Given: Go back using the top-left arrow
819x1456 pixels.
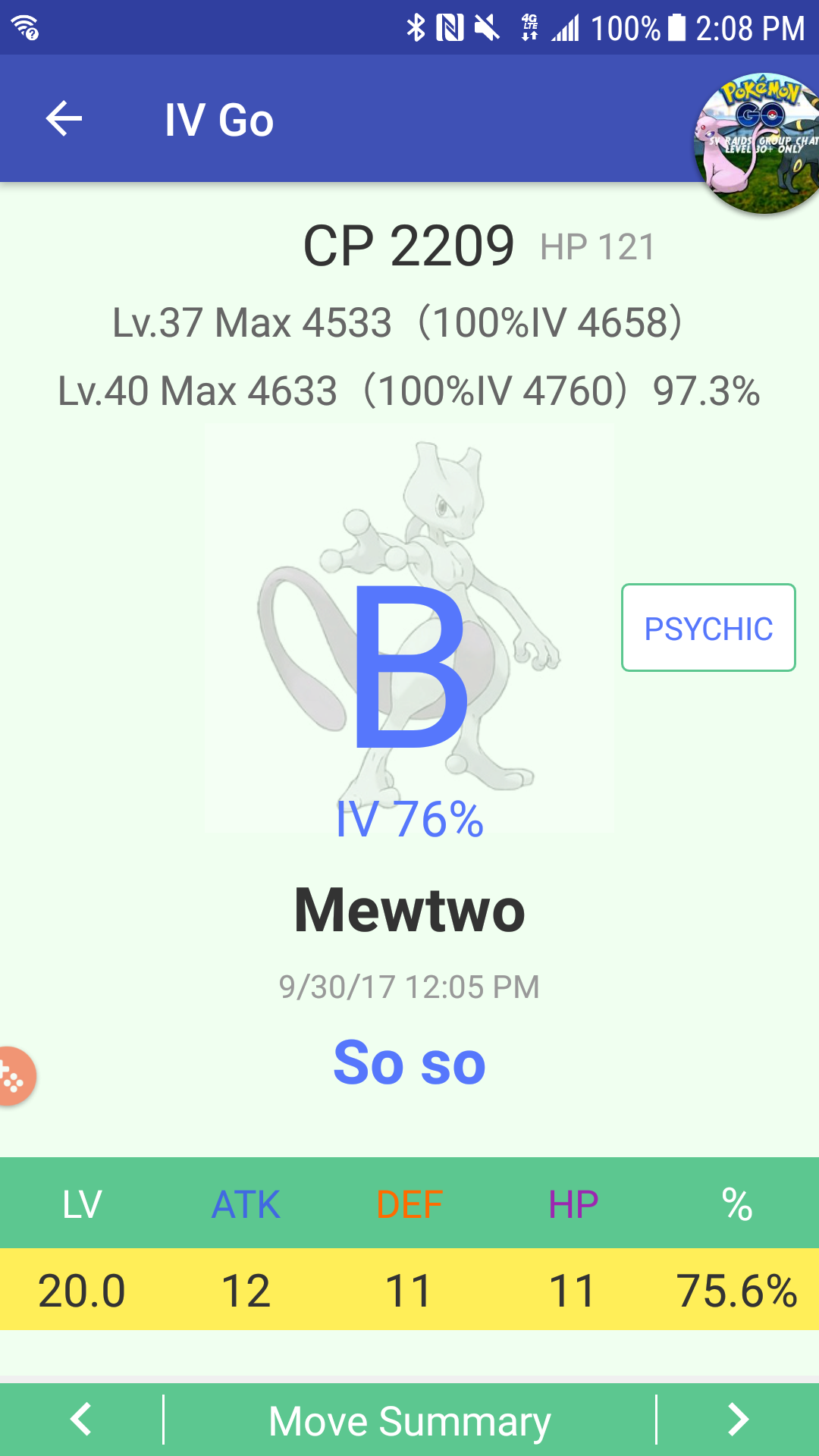Looking at the screenshot, I should pos(64,119).
